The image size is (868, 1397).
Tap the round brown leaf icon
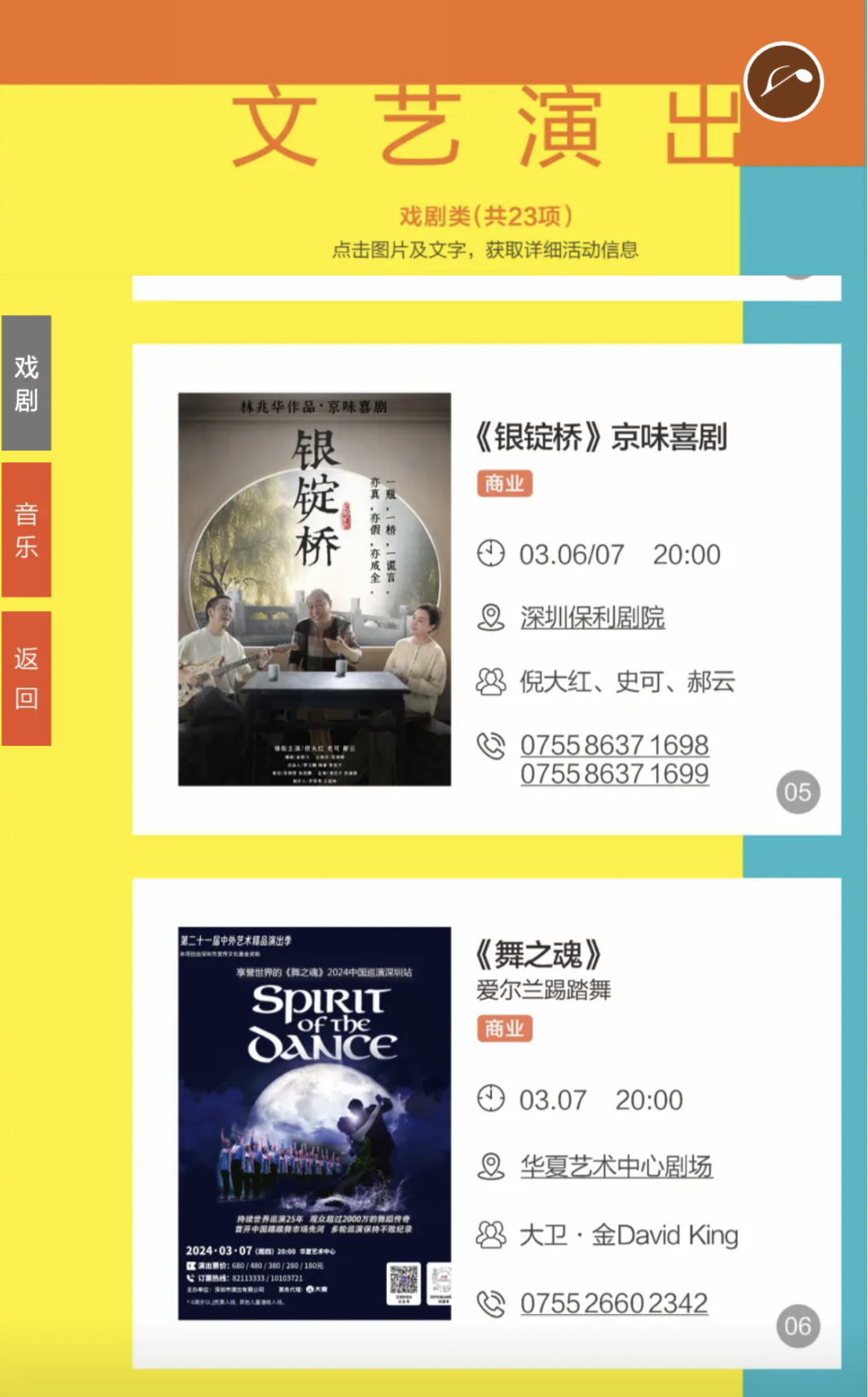click(x=784, y=82)
